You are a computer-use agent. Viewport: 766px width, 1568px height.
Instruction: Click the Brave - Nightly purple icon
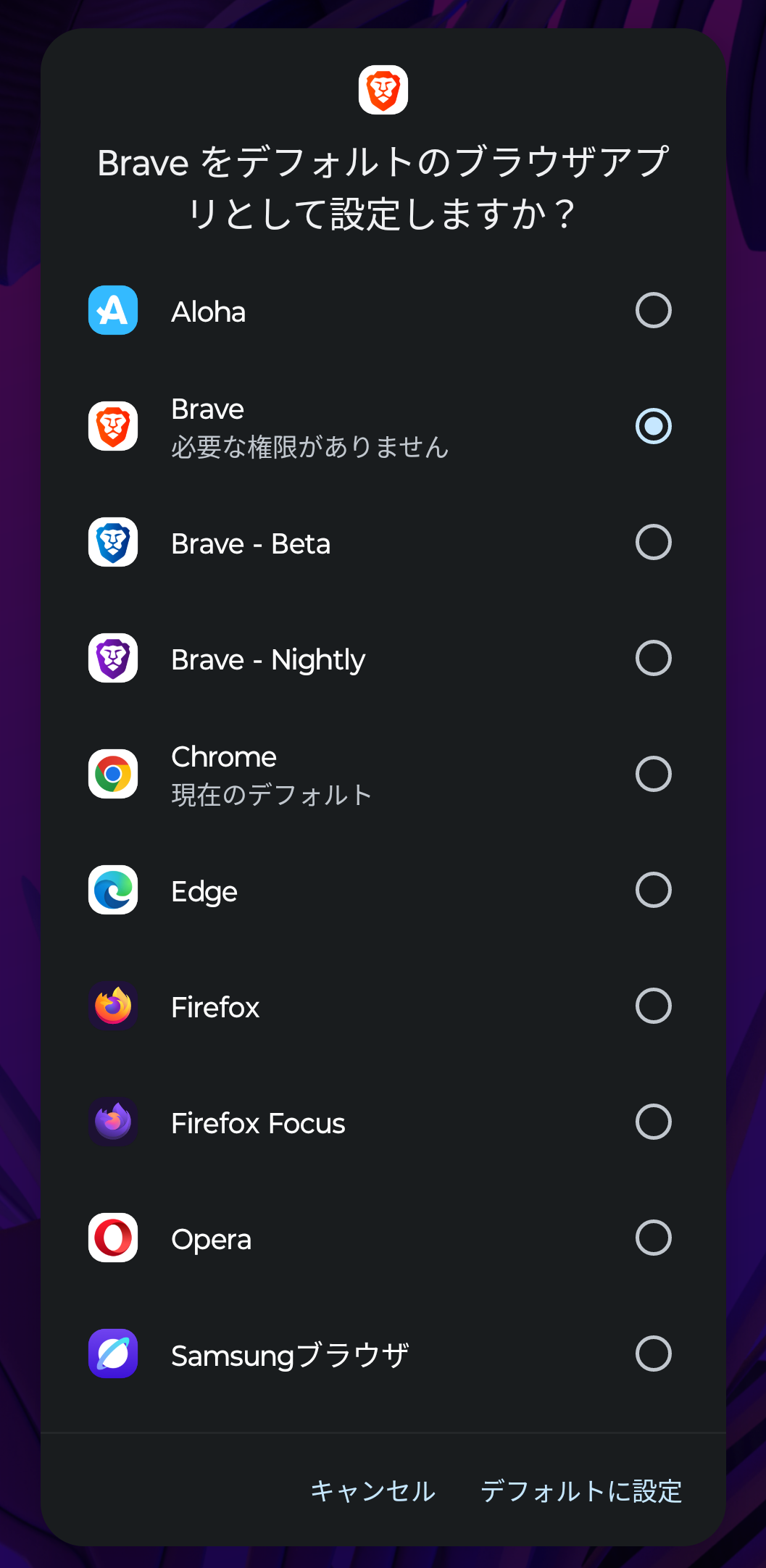coord(112,659)
